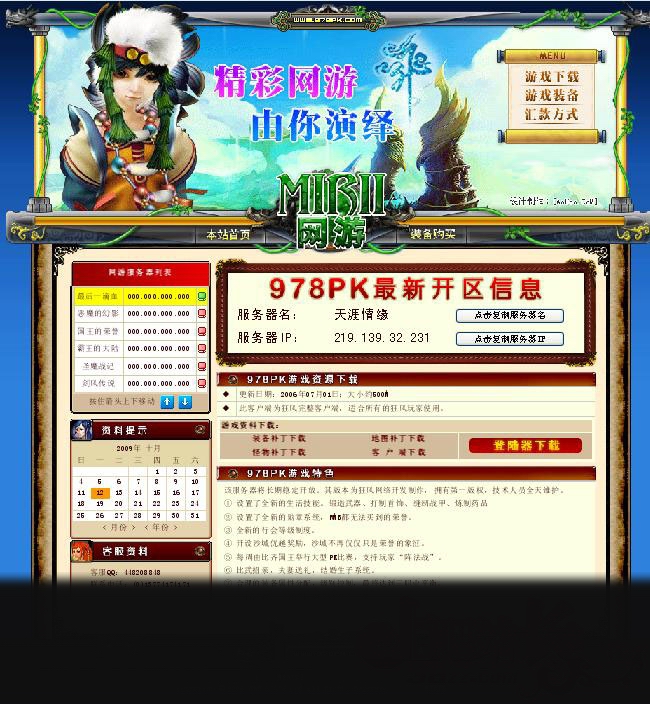The height and width of the screenshot is (704, 650).
Task: Open 游戏装备 in the MENU scroll
Action: [x=552, y=95]
